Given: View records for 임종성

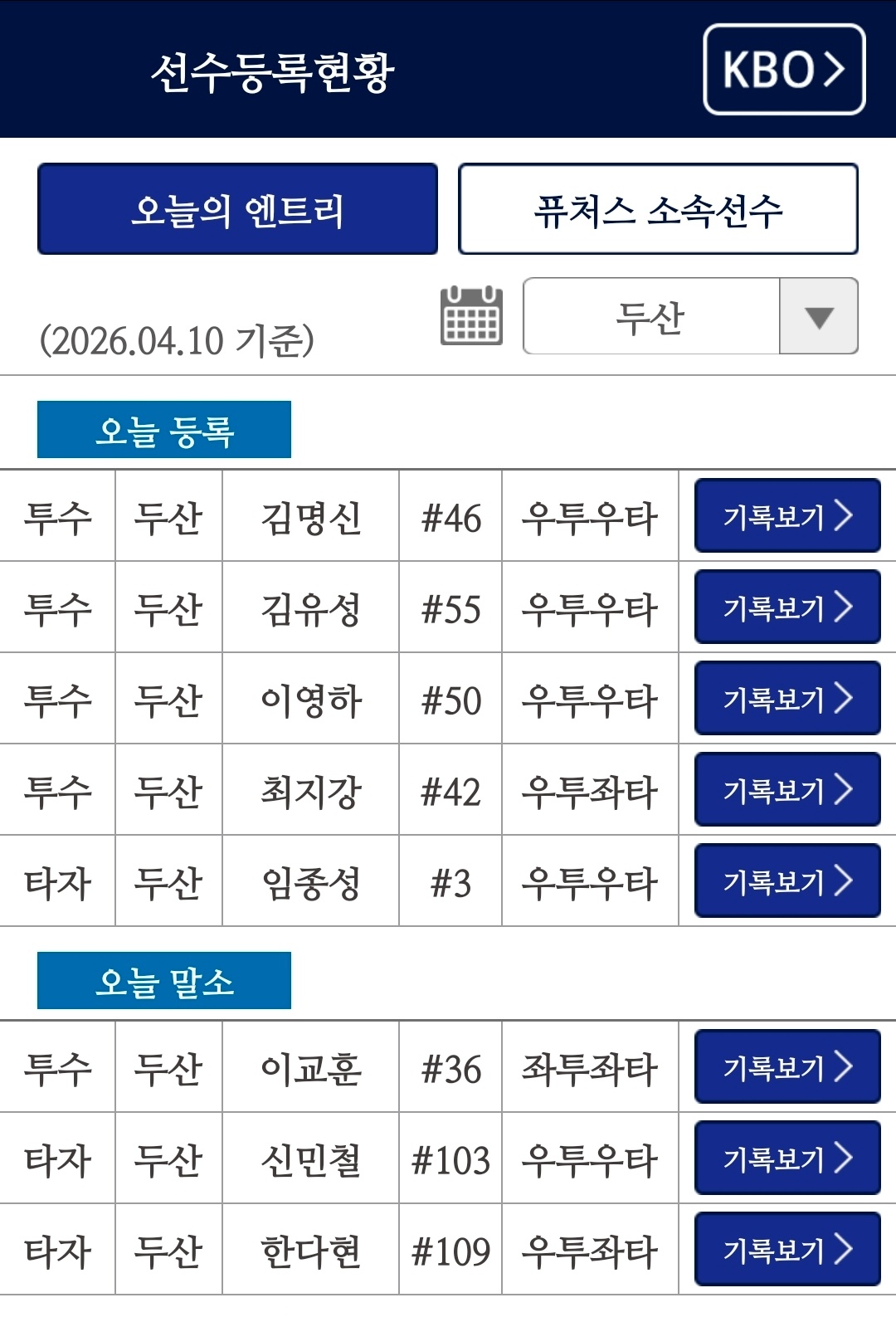Looking at the screenshot, I should click(x=786, y=881).
